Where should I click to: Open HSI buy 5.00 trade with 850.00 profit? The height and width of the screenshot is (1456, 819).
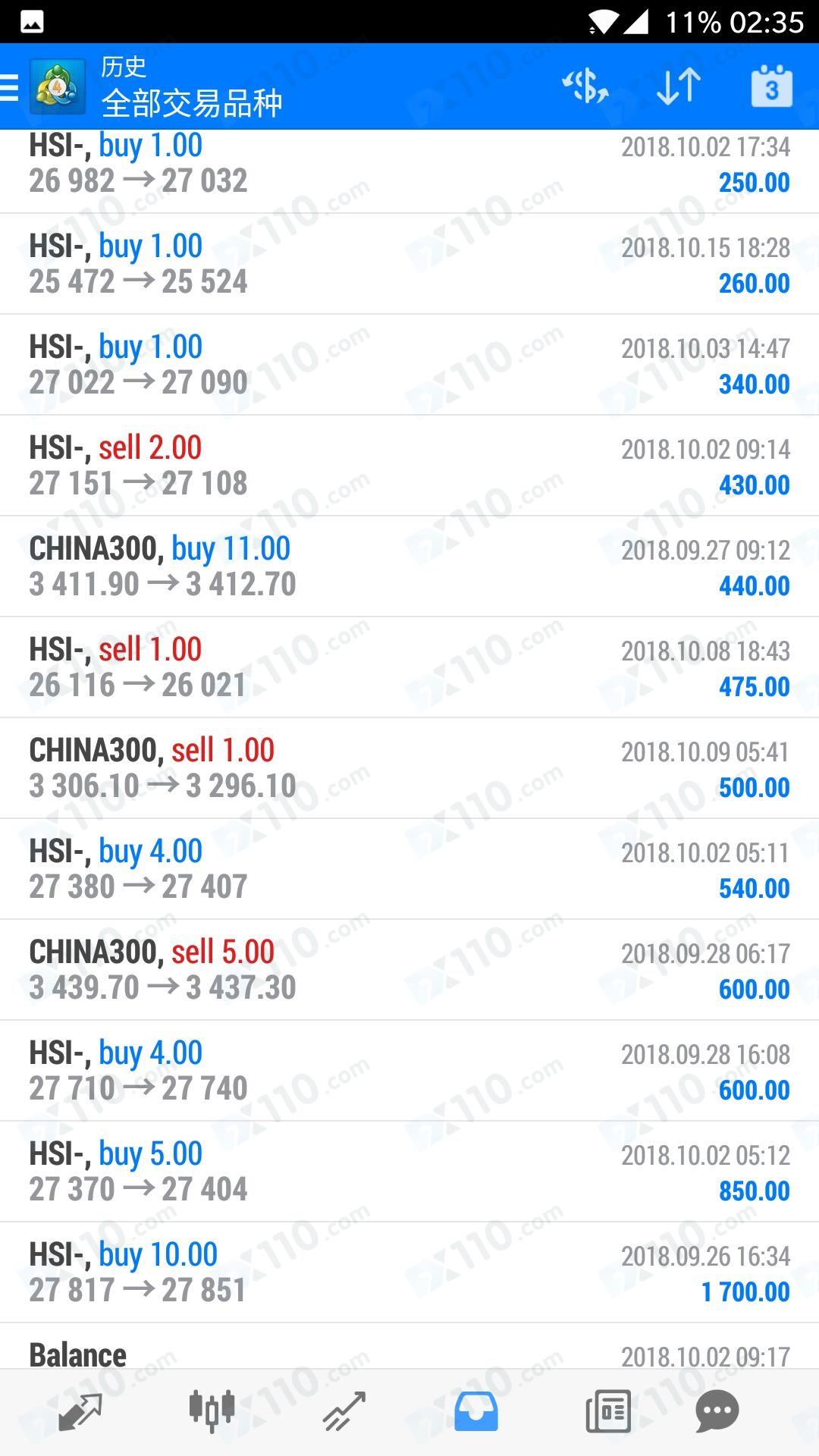point(409,1172)
